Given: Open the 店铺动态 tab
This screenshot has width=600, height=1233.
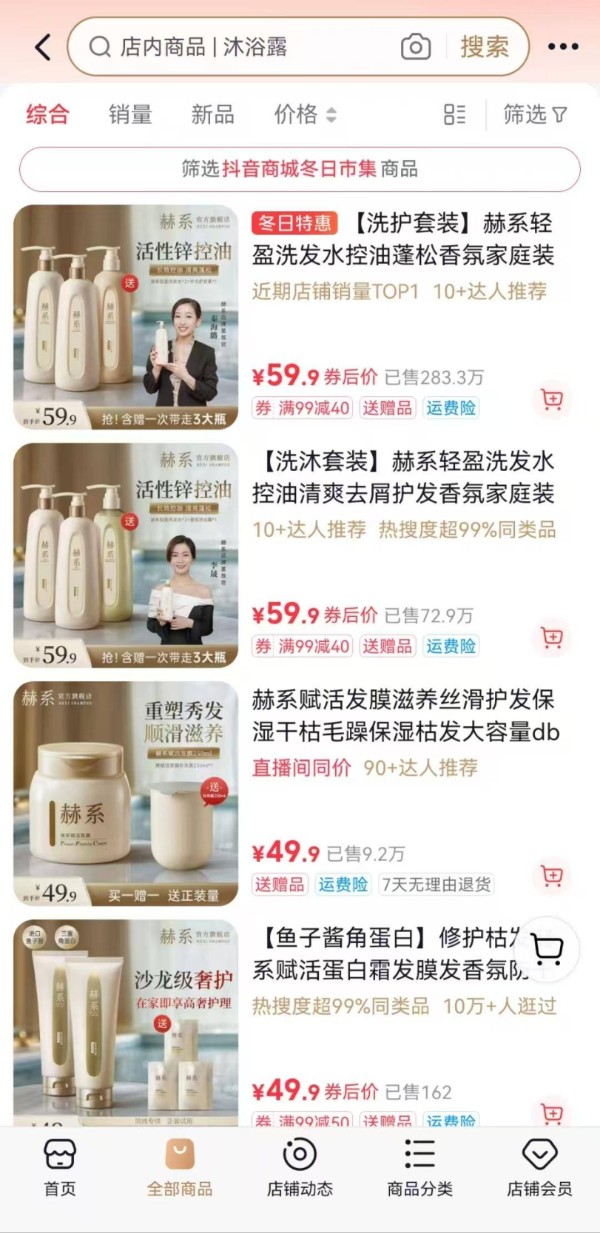Looking at the screenshot, I should pyautogui.click(x=300, y=1167).
